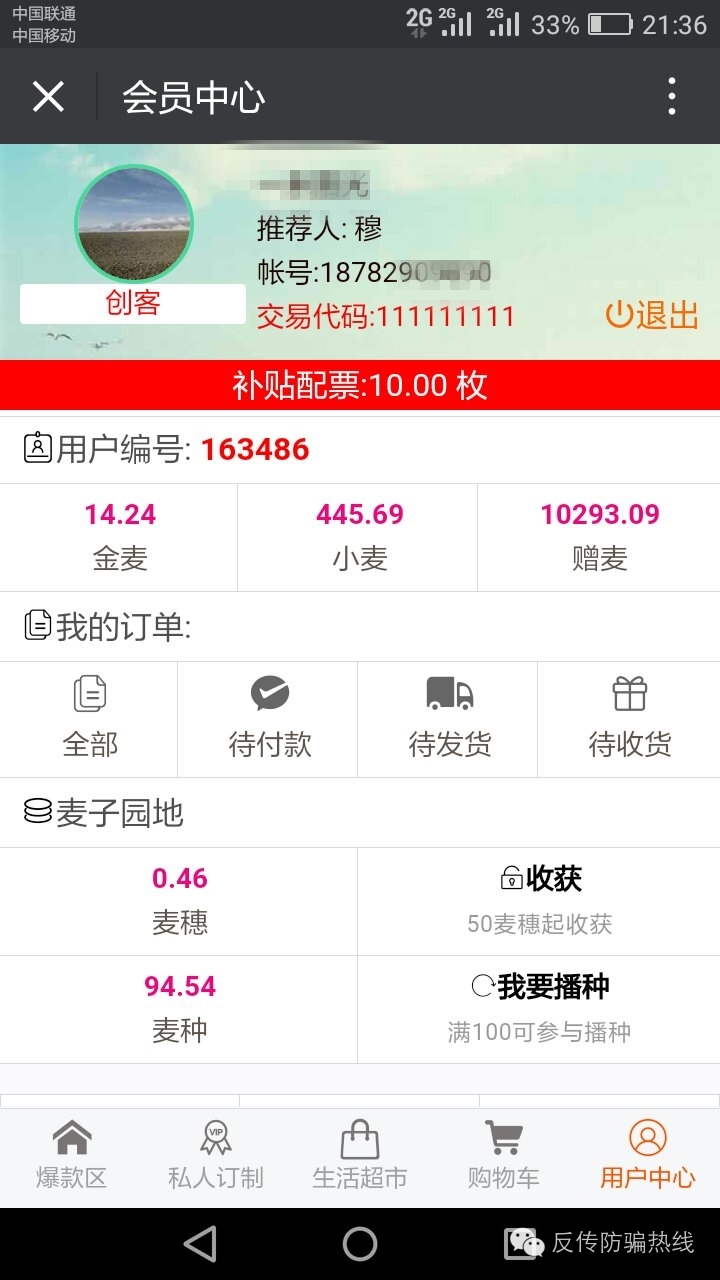Image resolution: width=720 pixels, height=1280 pixels.
Task: Open 全部 orders
Action: 90,718
